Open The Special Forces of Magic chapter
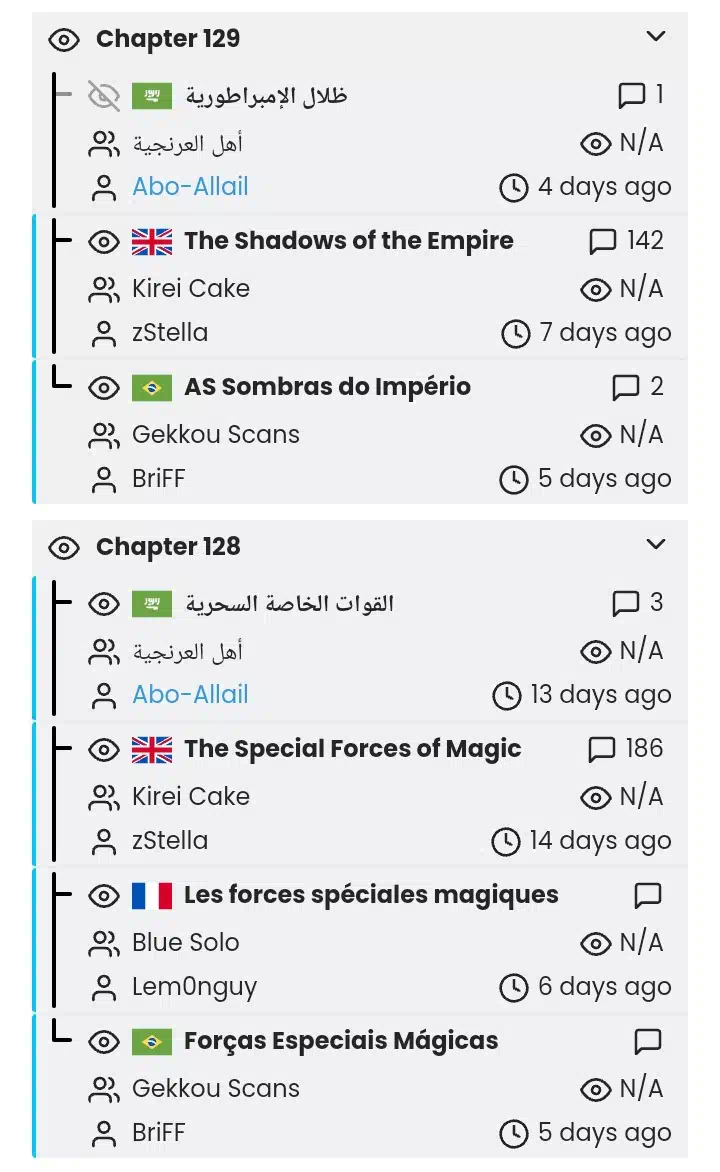 click(x=353, y=749)
